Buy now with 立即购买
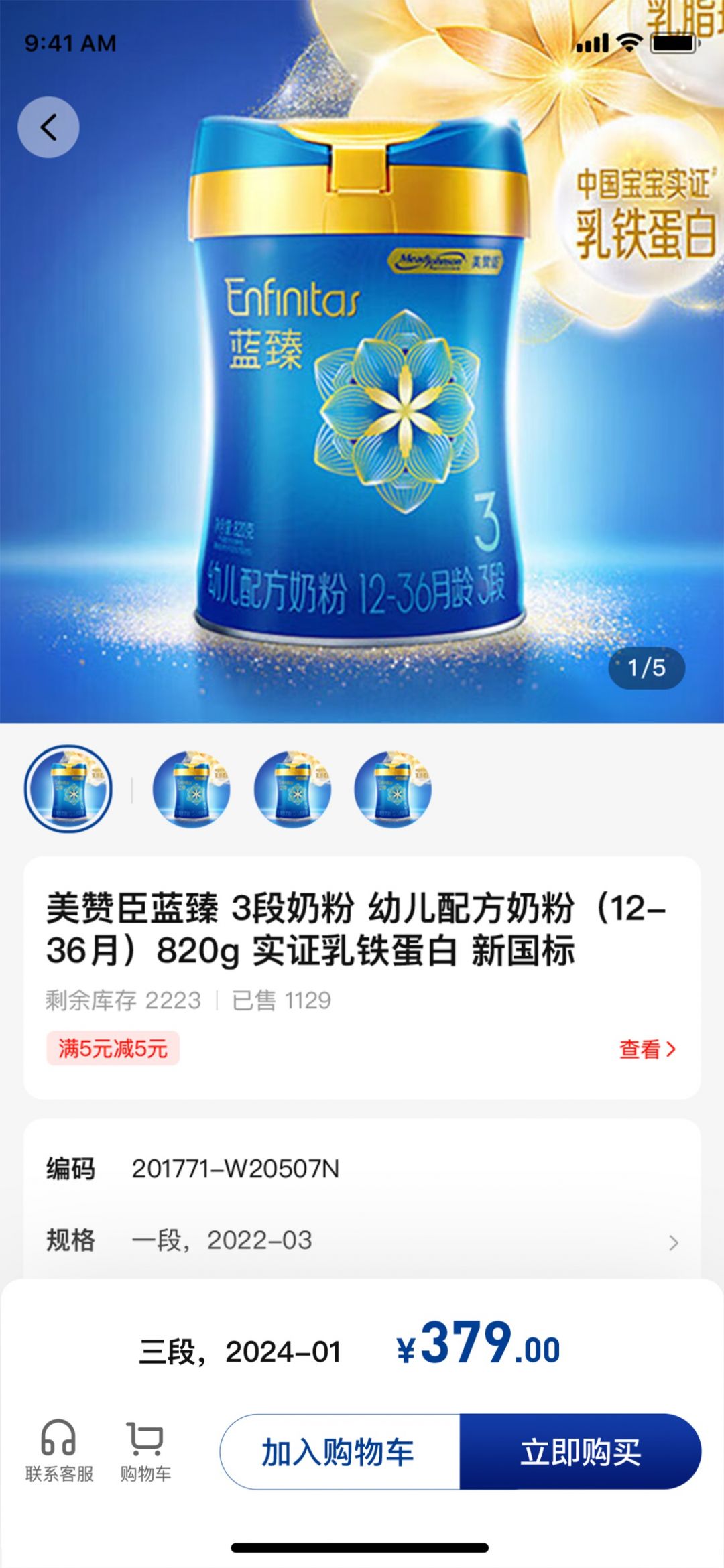Viewport: 724px width, 1568px height. click(581, 1452)
